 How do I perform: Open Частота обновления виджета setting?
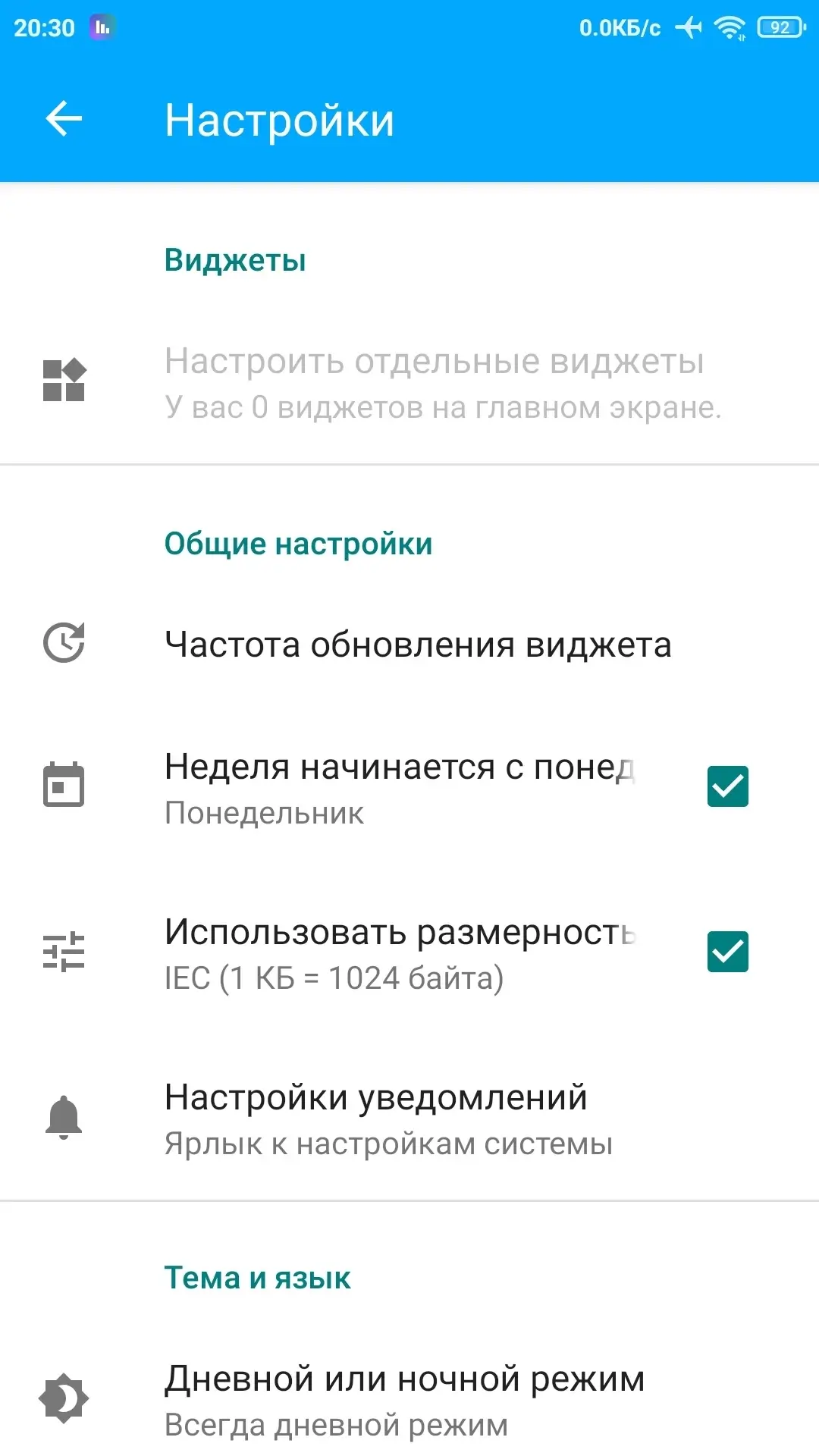point(417,645)
